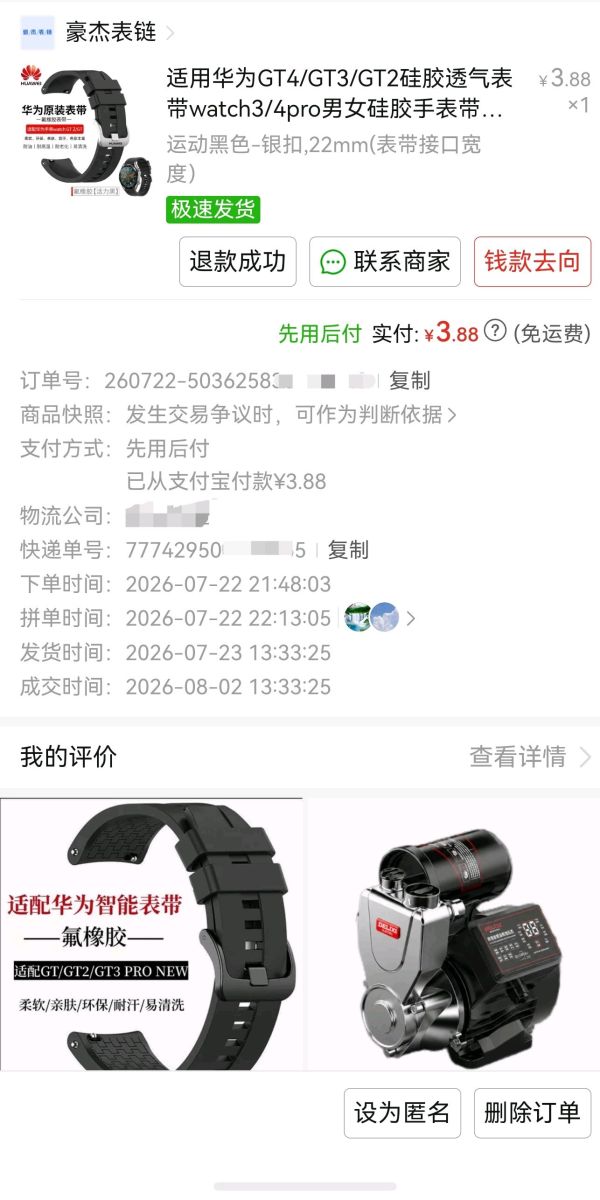Set the review to anonymous with 设为匿名
Image resolution: width=600 pixels, height=1200 pixels.
402,1113
